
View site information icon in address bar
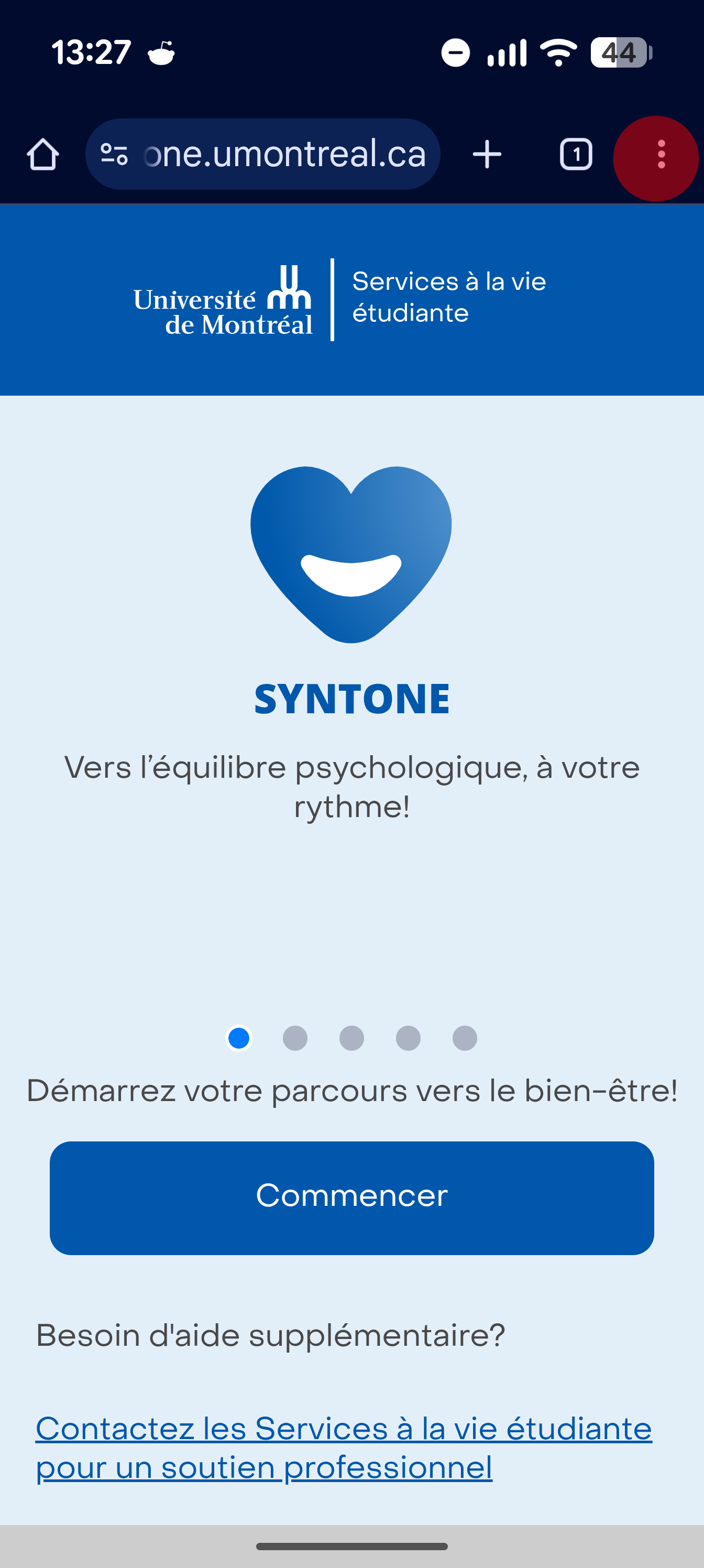coord(114,155)
